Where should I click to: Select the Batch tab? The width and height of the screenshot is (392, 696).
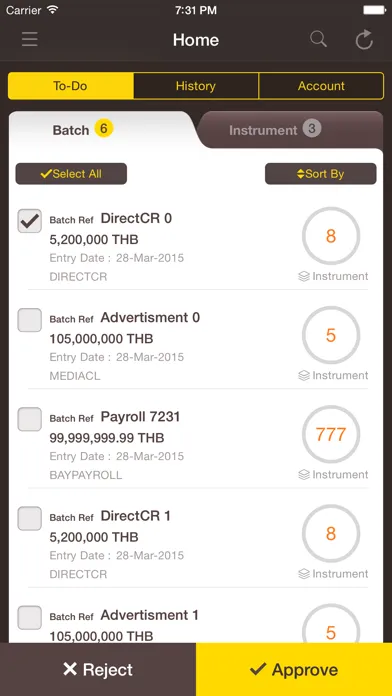101,130
